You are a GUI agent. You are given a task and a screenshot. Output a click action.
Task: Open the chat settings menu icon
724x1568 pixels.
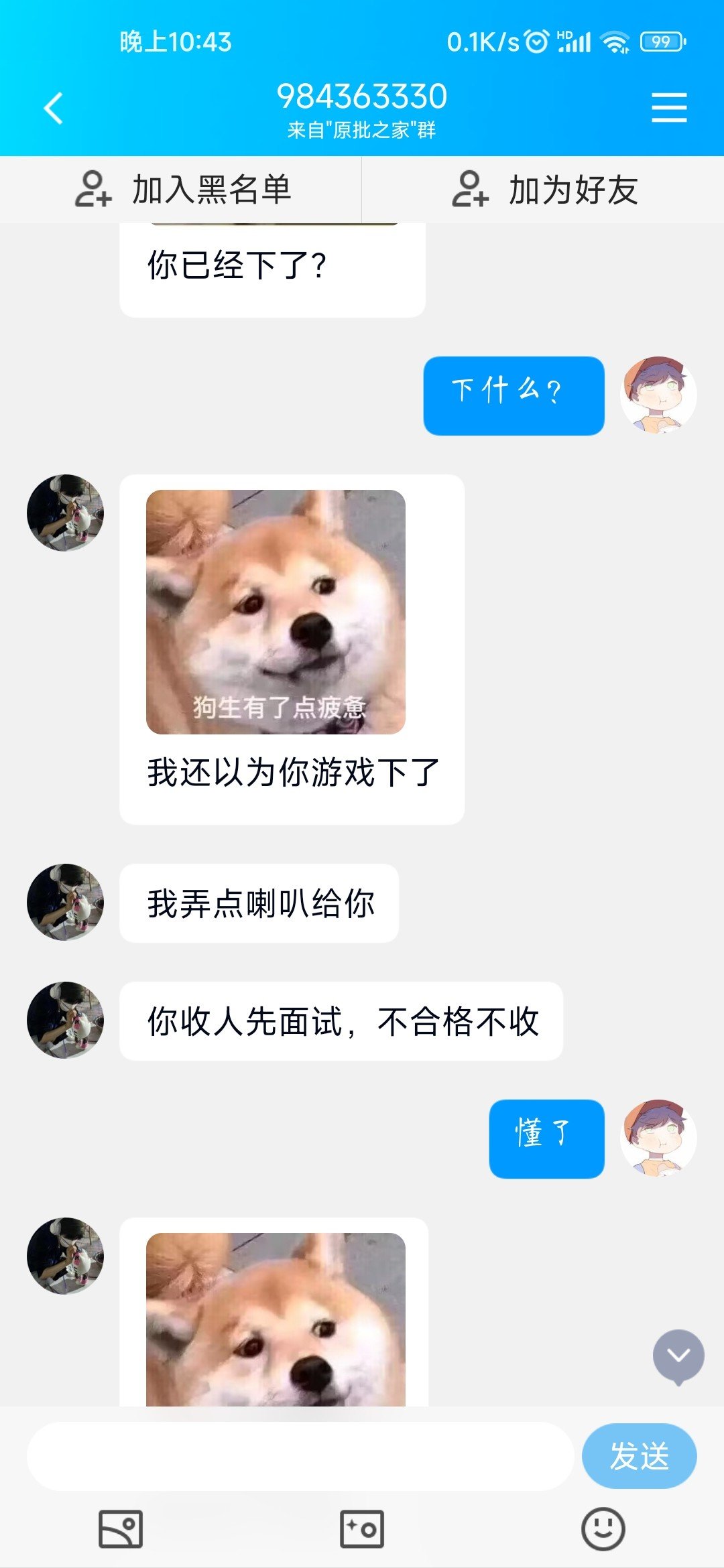coord(669,109)
